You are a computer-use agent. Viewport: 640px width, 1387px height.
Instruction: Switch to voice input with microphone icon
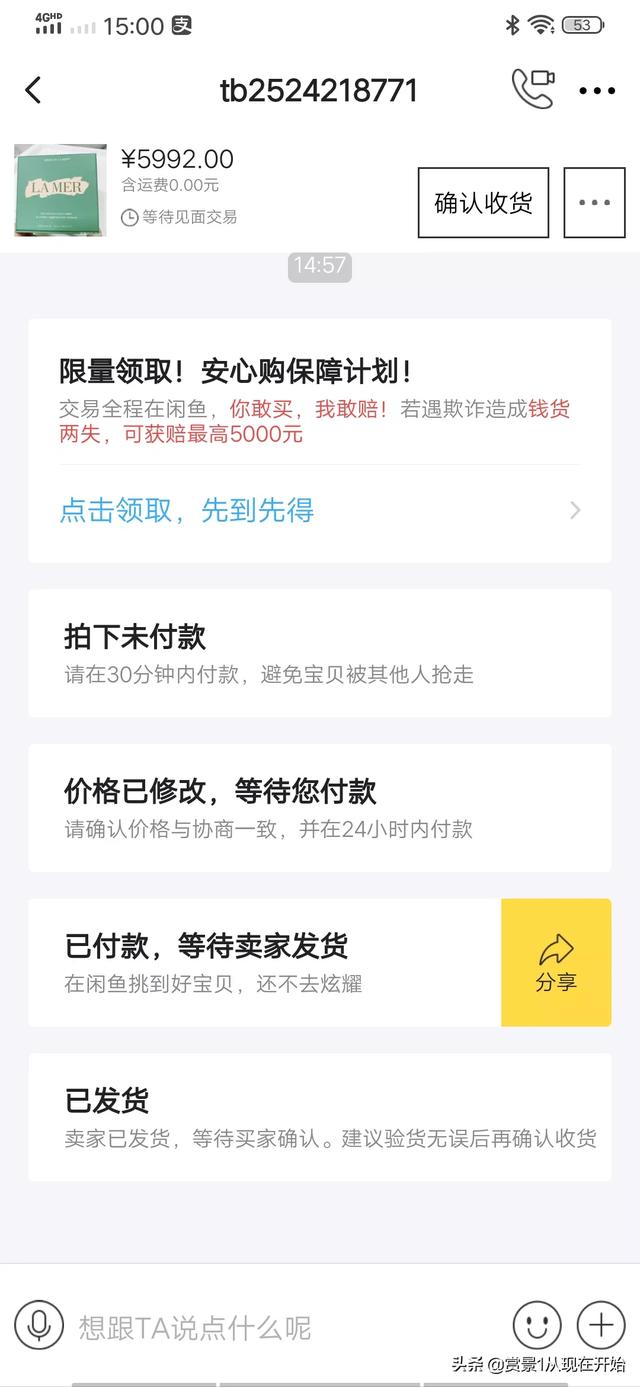[x=39, y=1326]
